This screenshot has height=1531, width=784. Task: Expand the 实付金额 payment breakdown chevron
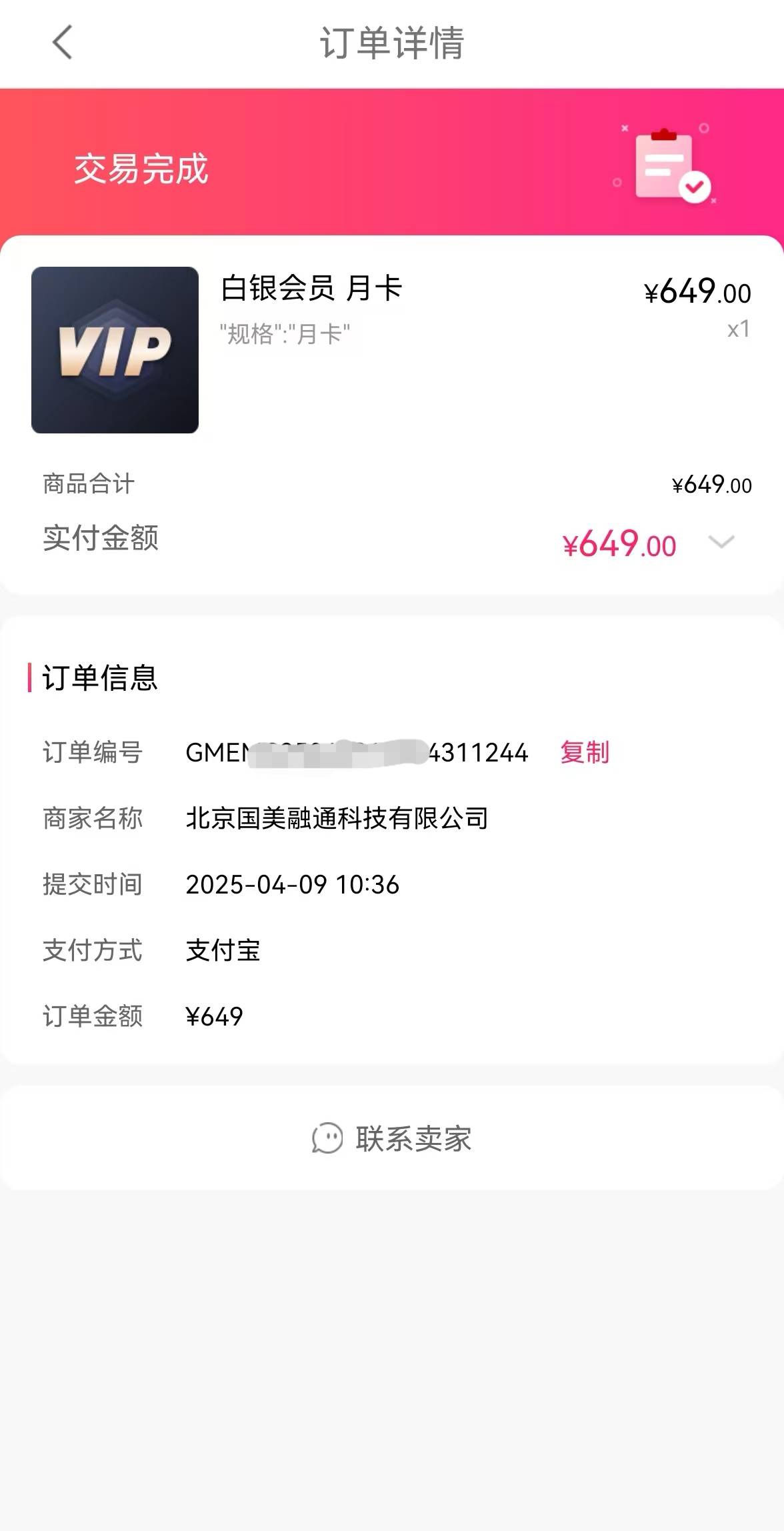coord(721,541)
